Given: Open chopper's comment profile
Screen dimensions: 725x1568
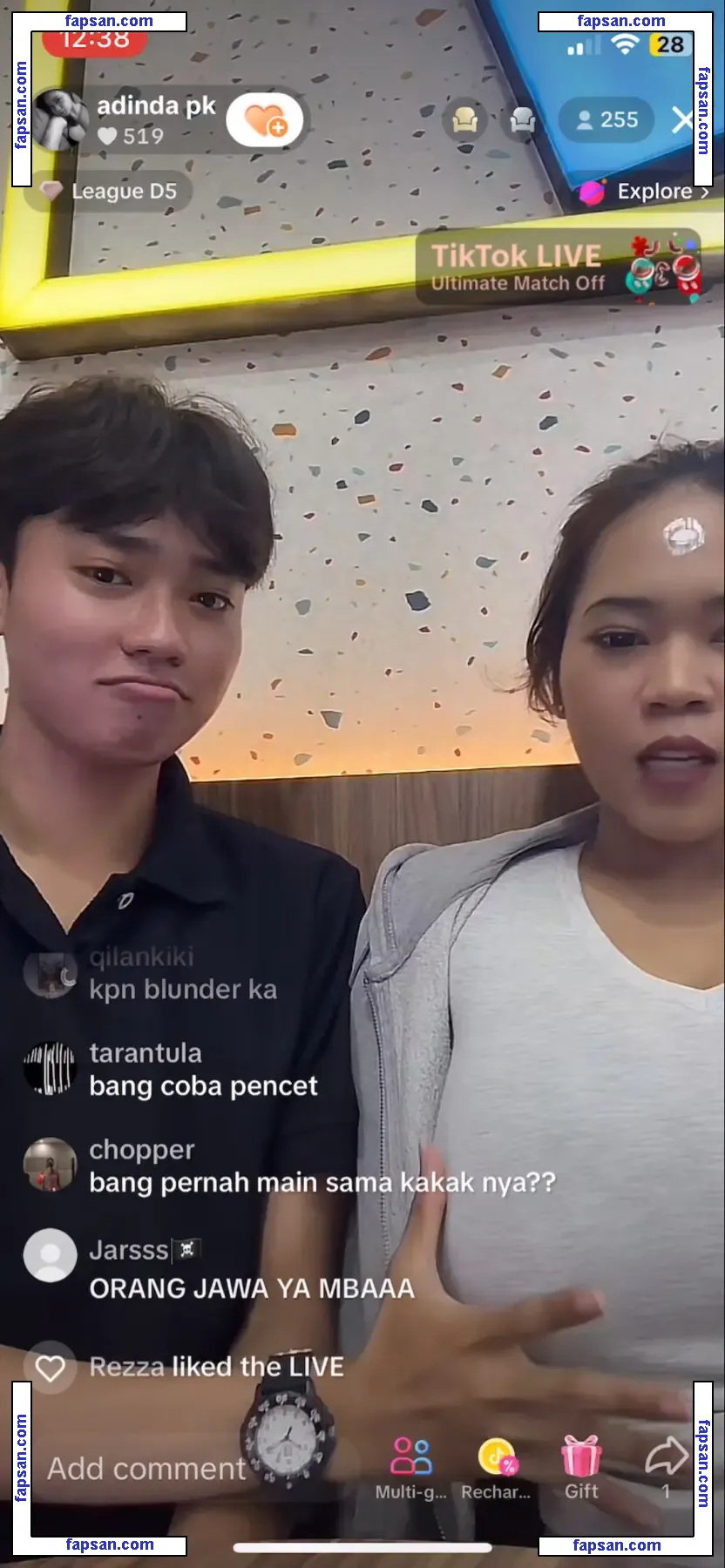Looking at the screenshot, I should click(50, 1165).
